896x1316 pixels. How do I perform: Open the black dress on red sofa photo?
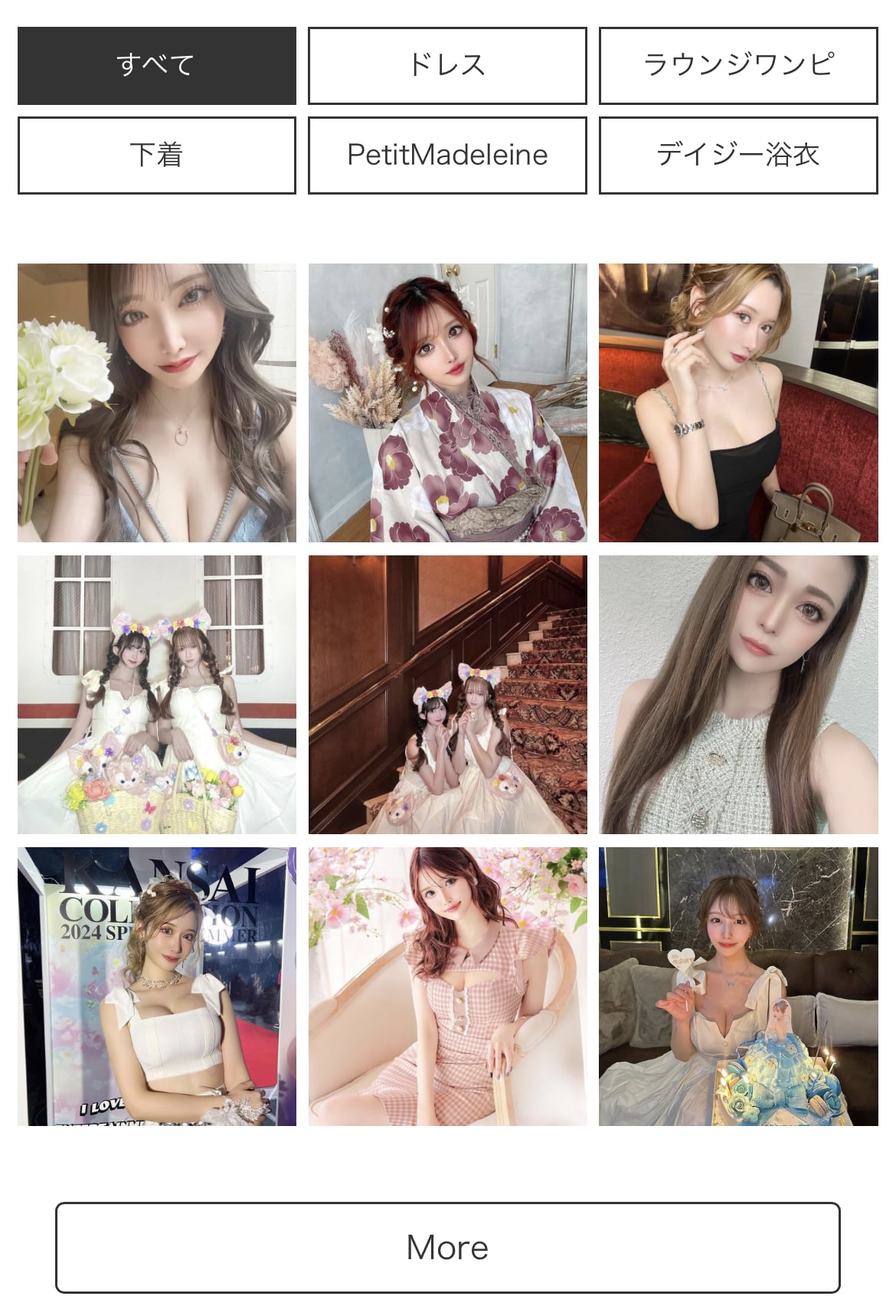click(x=737, y=403)
